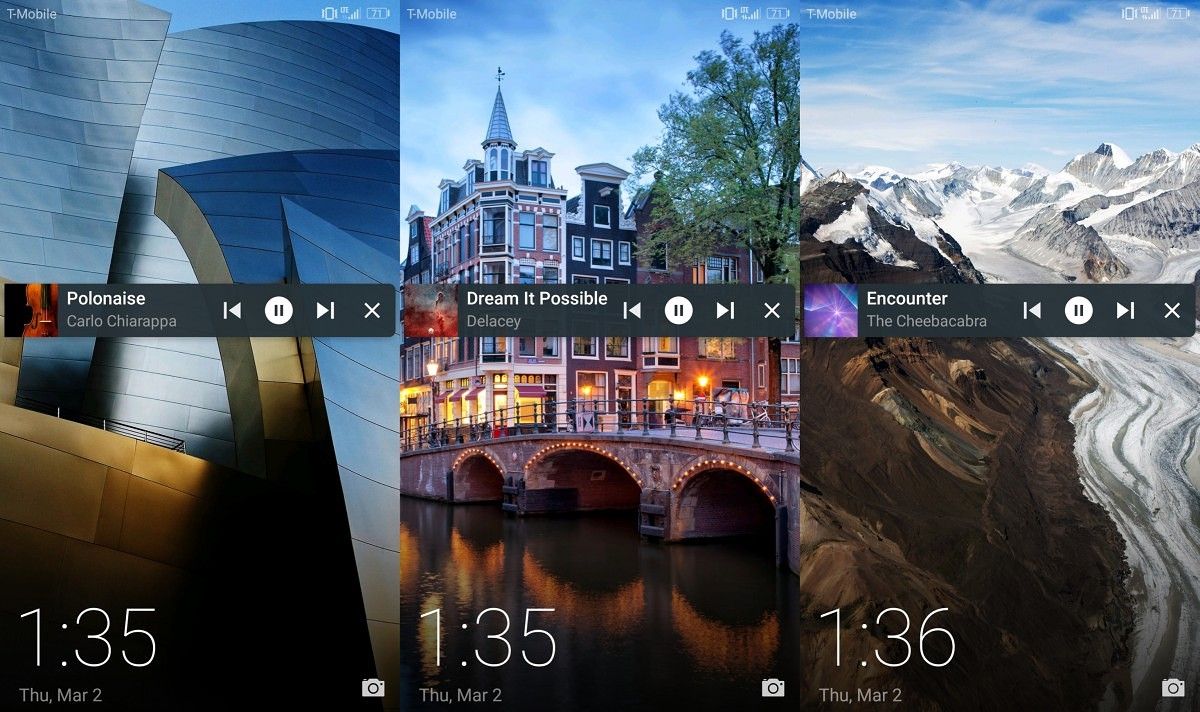
Task: Open the Encounter notification by The Cheebacabra
Action: point(925,310)
